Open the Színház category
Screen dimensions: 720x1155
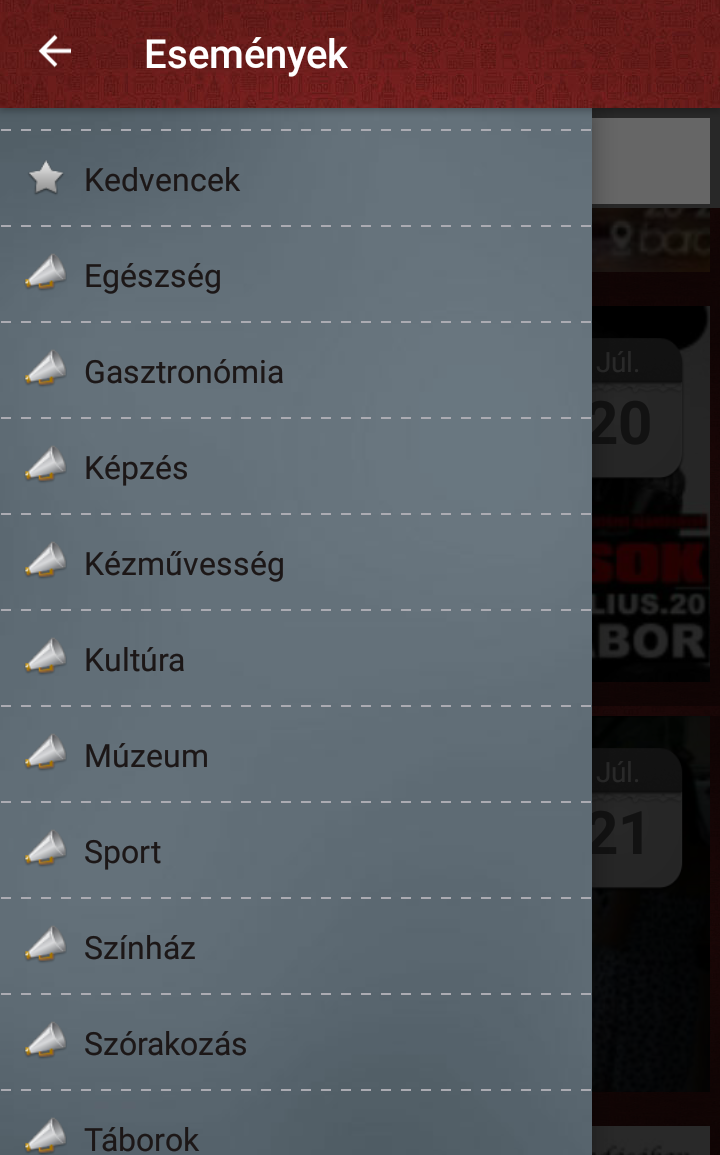[139, 948]
